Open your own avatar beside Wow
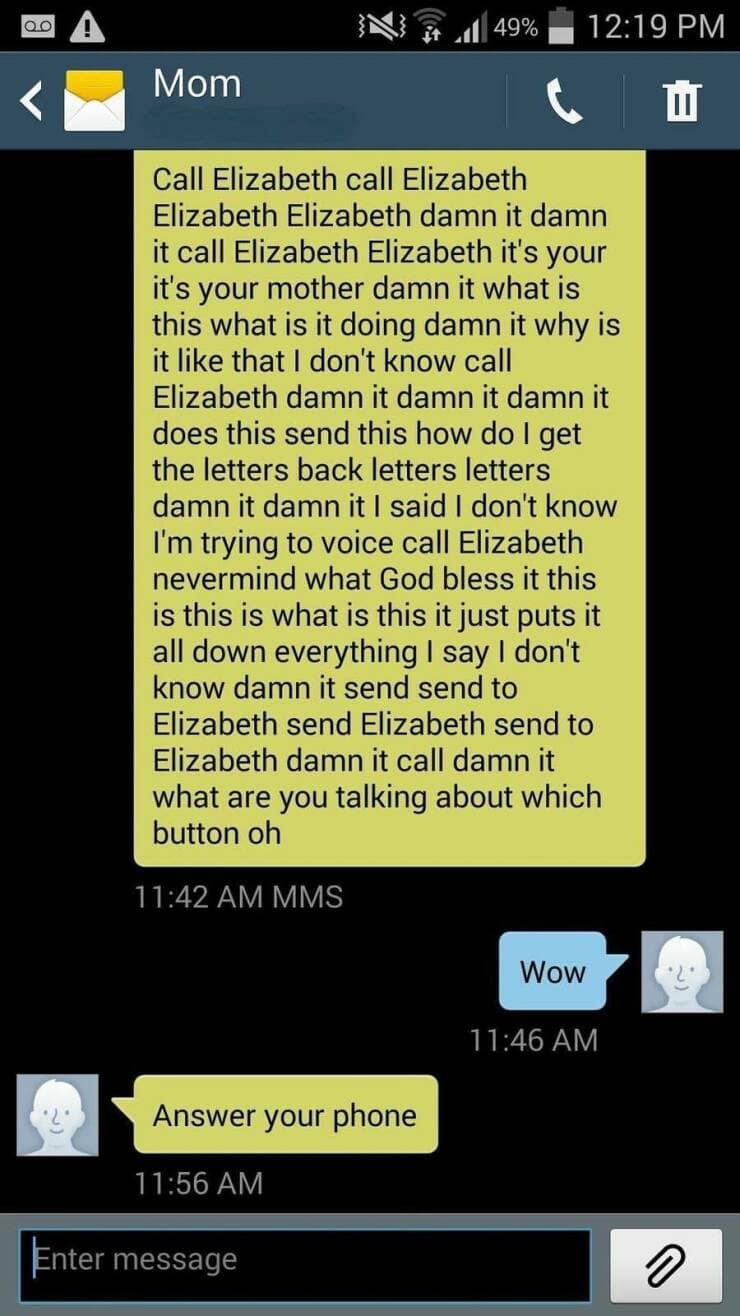The image size is (740, 1316). click(x=682, y=972)
